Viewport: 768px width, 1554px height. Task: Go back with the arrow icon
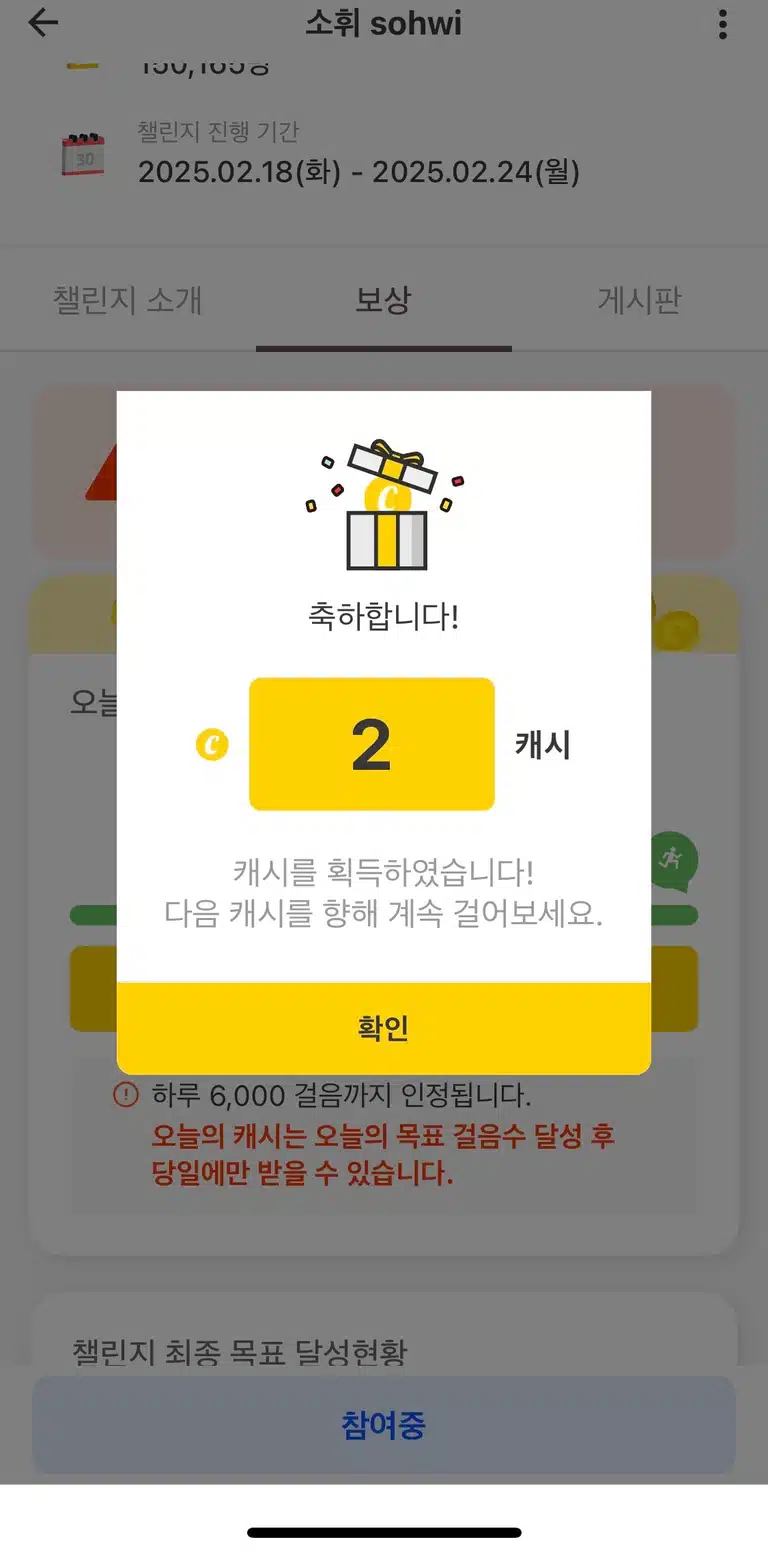click(x=43, y=23)
